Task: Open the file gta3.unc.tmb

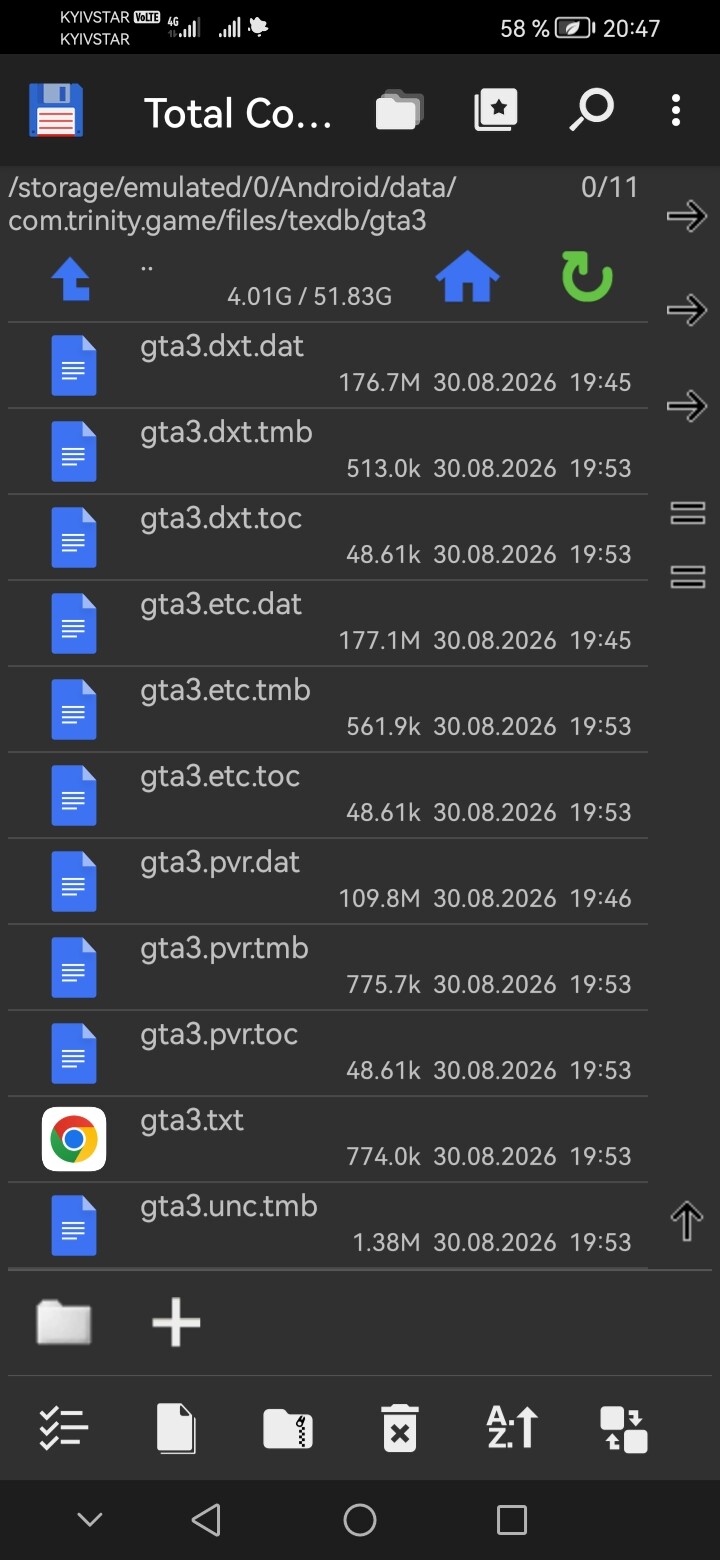Action: pyautogui.click(x=328, y=1225)
